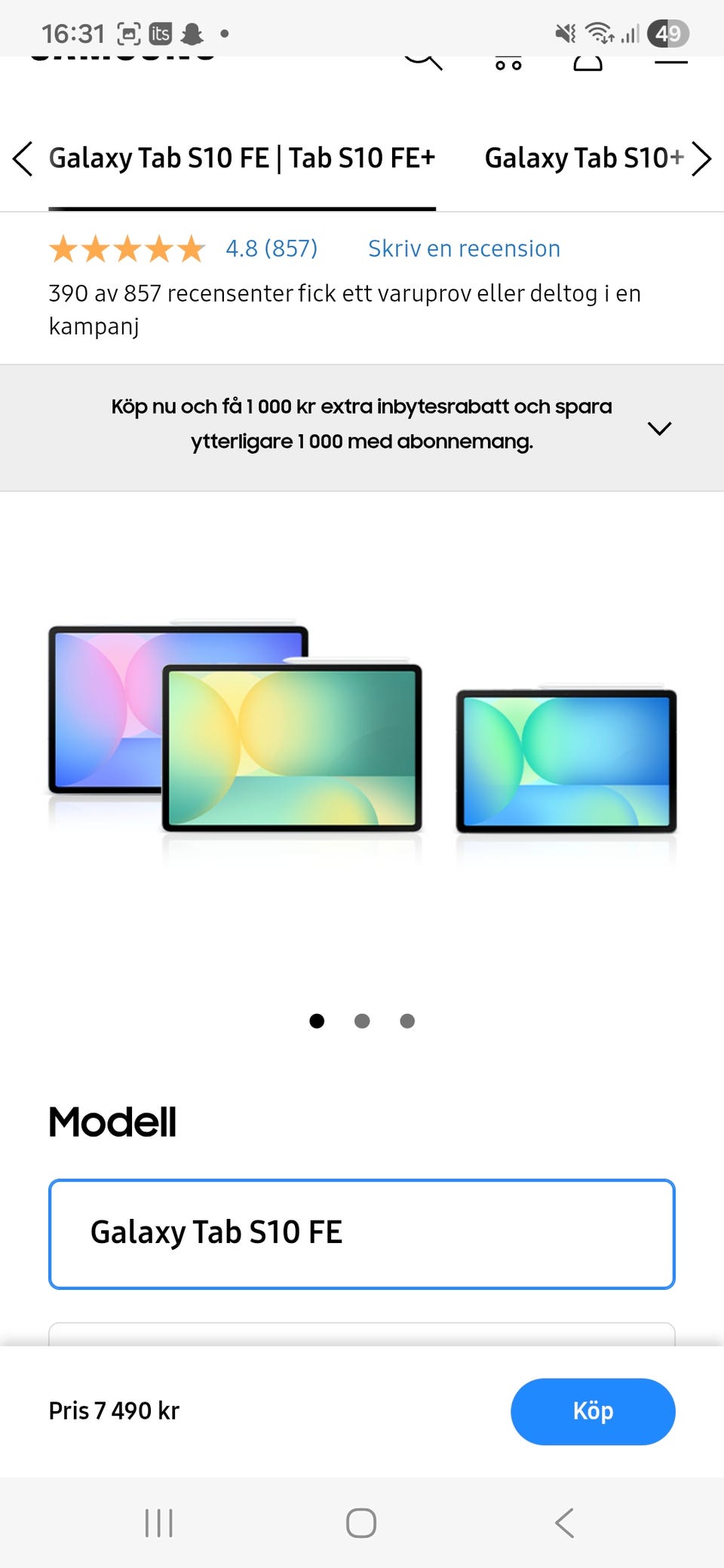Select the second carousel dot
724x1568 pixels.
click(x=361, y=1021)
